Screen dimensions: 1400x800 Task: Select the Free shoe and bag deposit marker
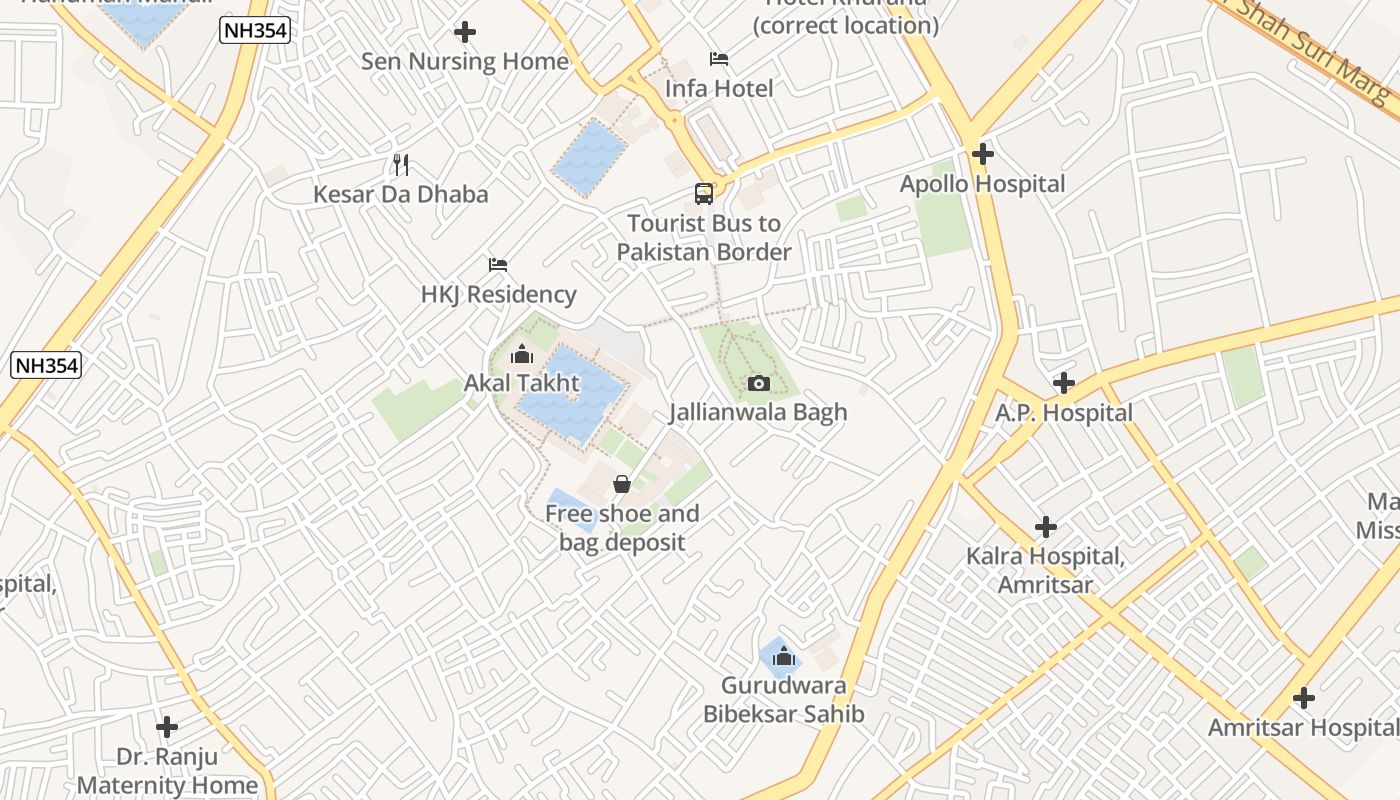click(x=622, y=484)
